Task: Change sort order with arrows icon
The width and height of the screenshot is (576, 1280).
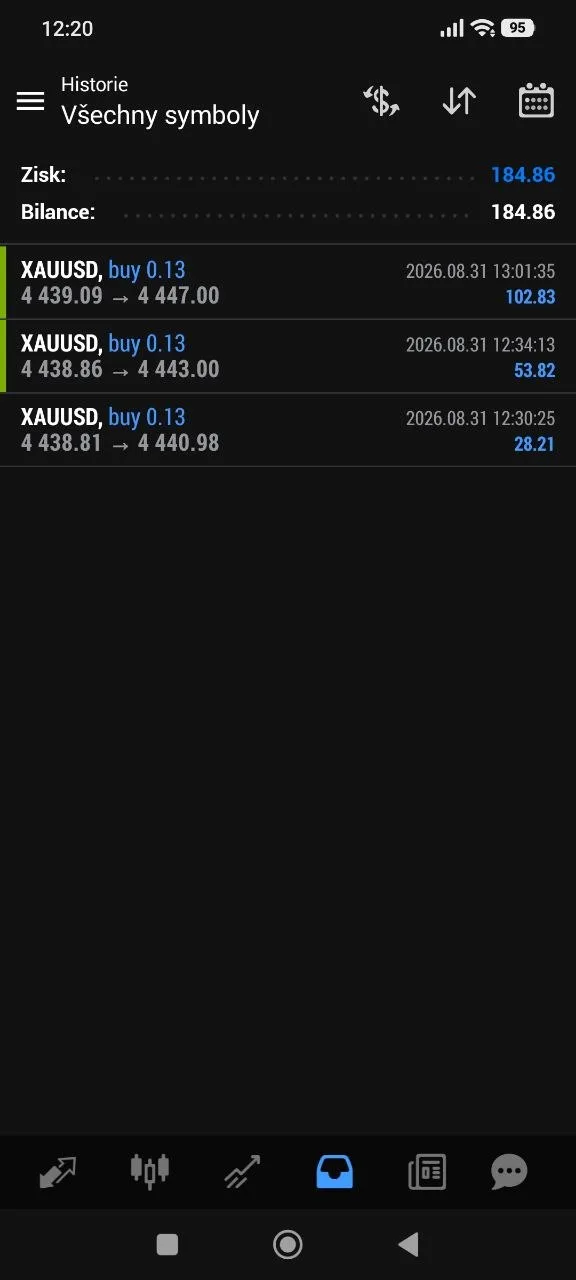Action: [459, 101]
